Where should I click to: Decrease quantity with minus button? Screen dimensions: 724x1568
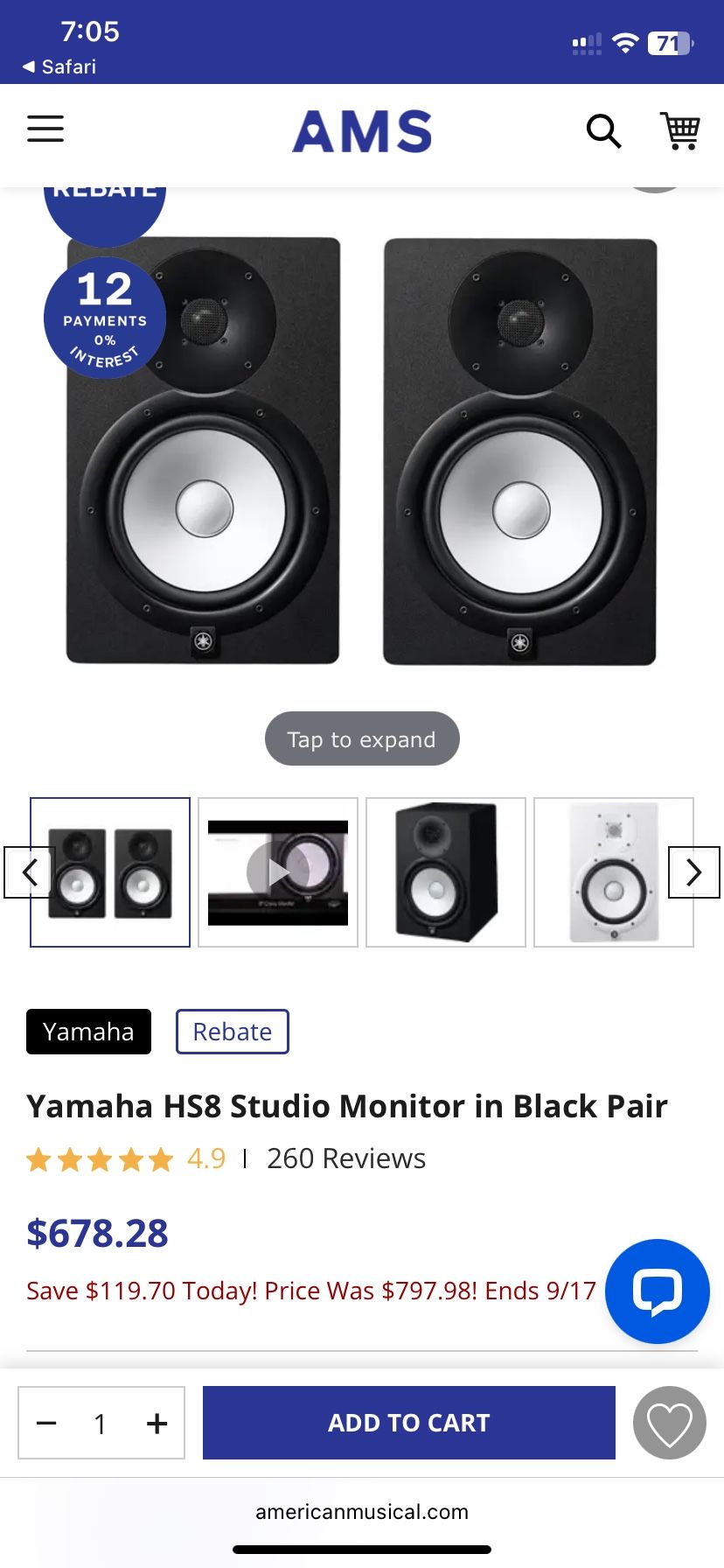pos(46,1424)
